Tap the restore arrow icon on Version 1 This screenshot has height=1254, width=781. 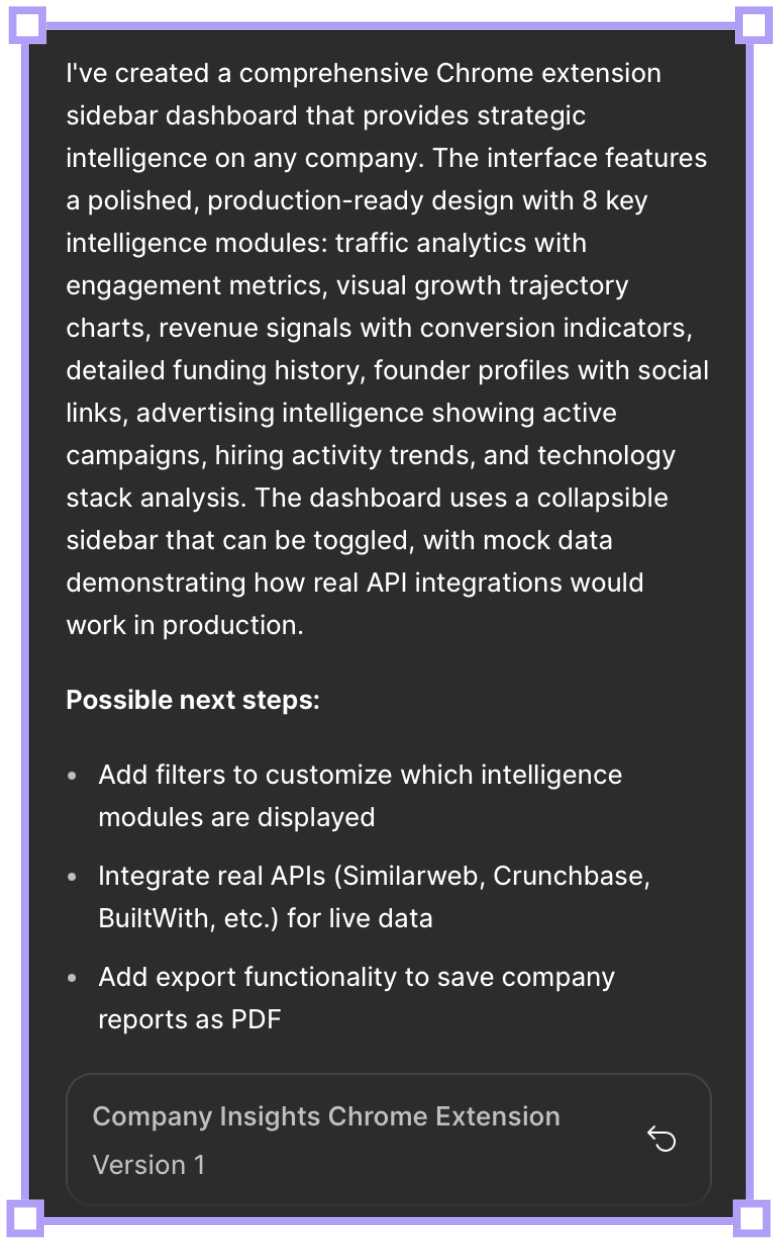662,1139
